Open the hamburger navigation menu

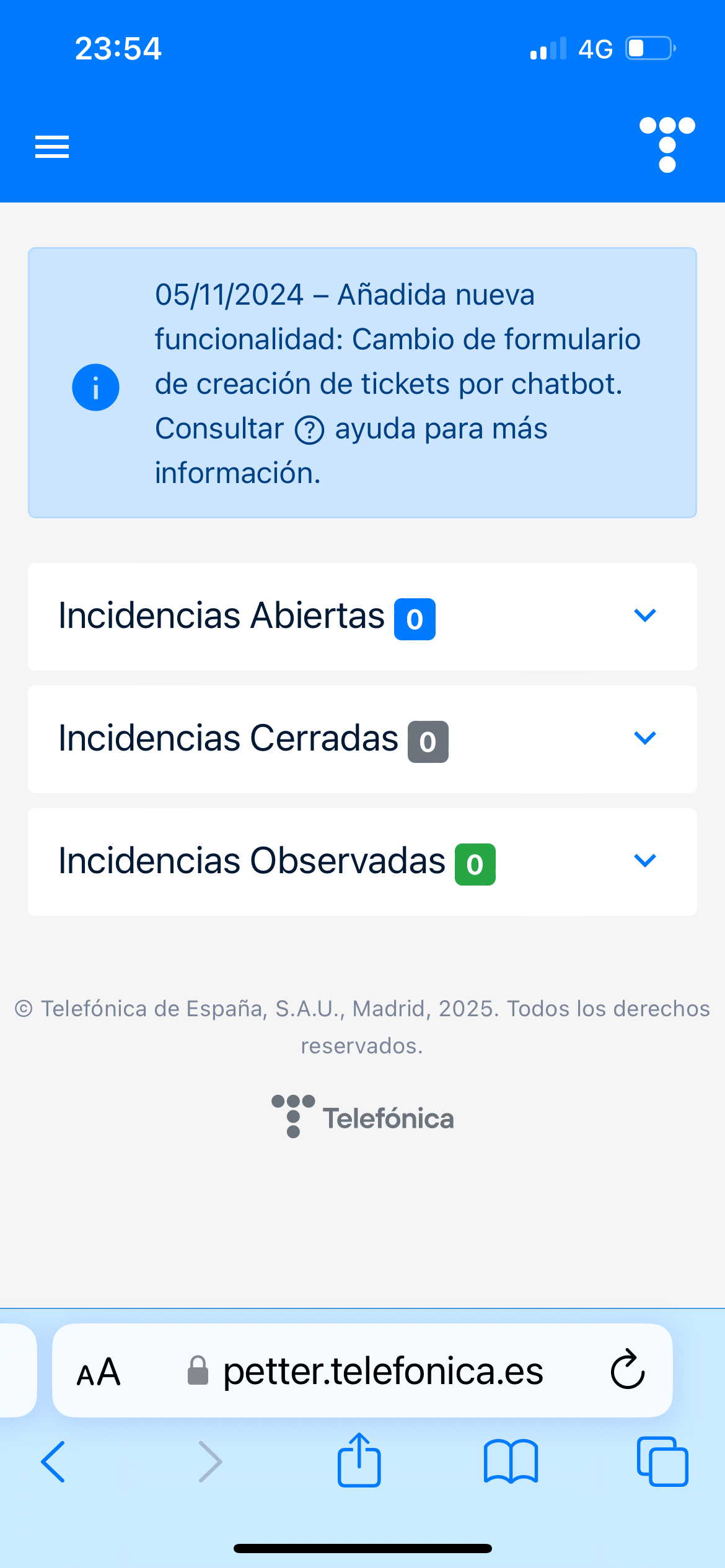click(x=52, y=147)
